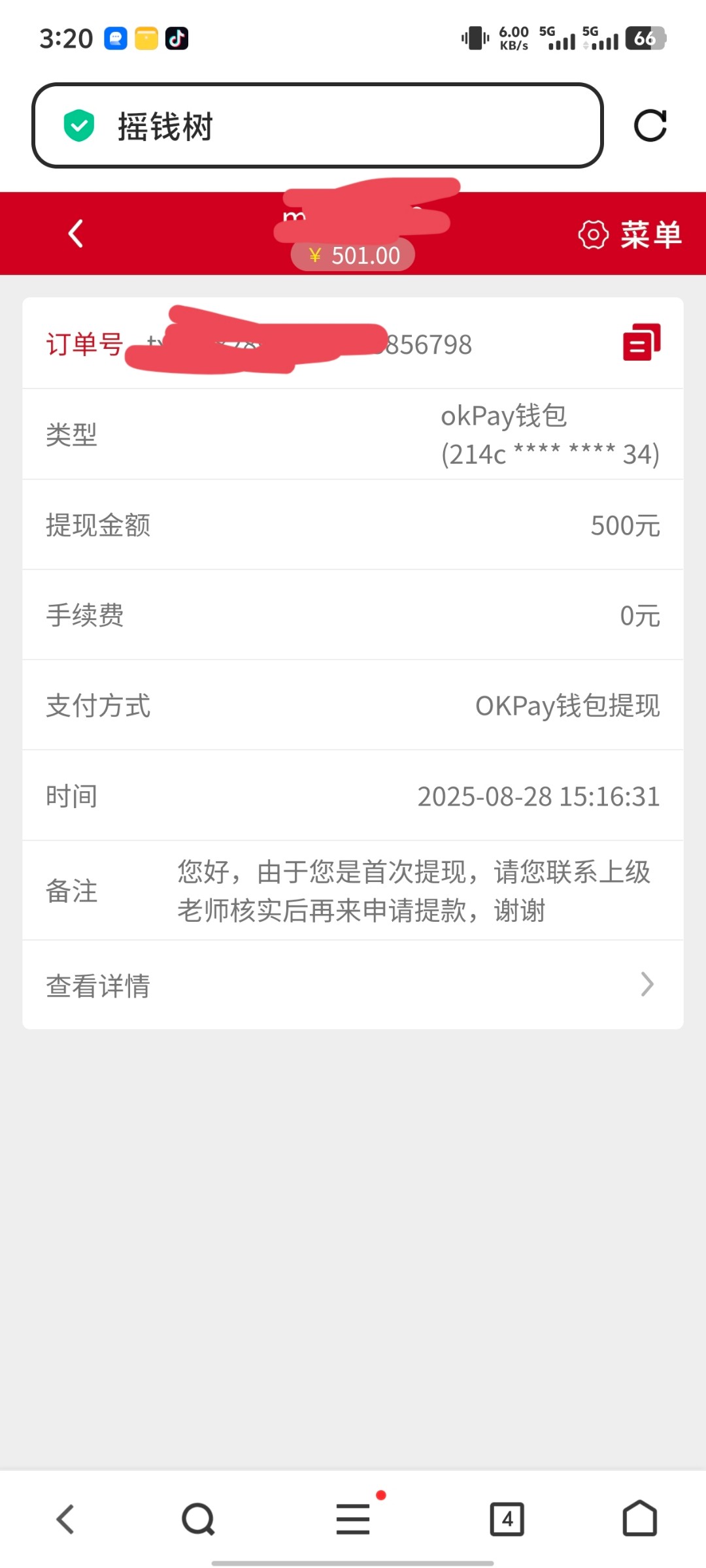The image size is (706, 1568).
Task: Tap the 查看详情 link text
Action: point(98,984)
